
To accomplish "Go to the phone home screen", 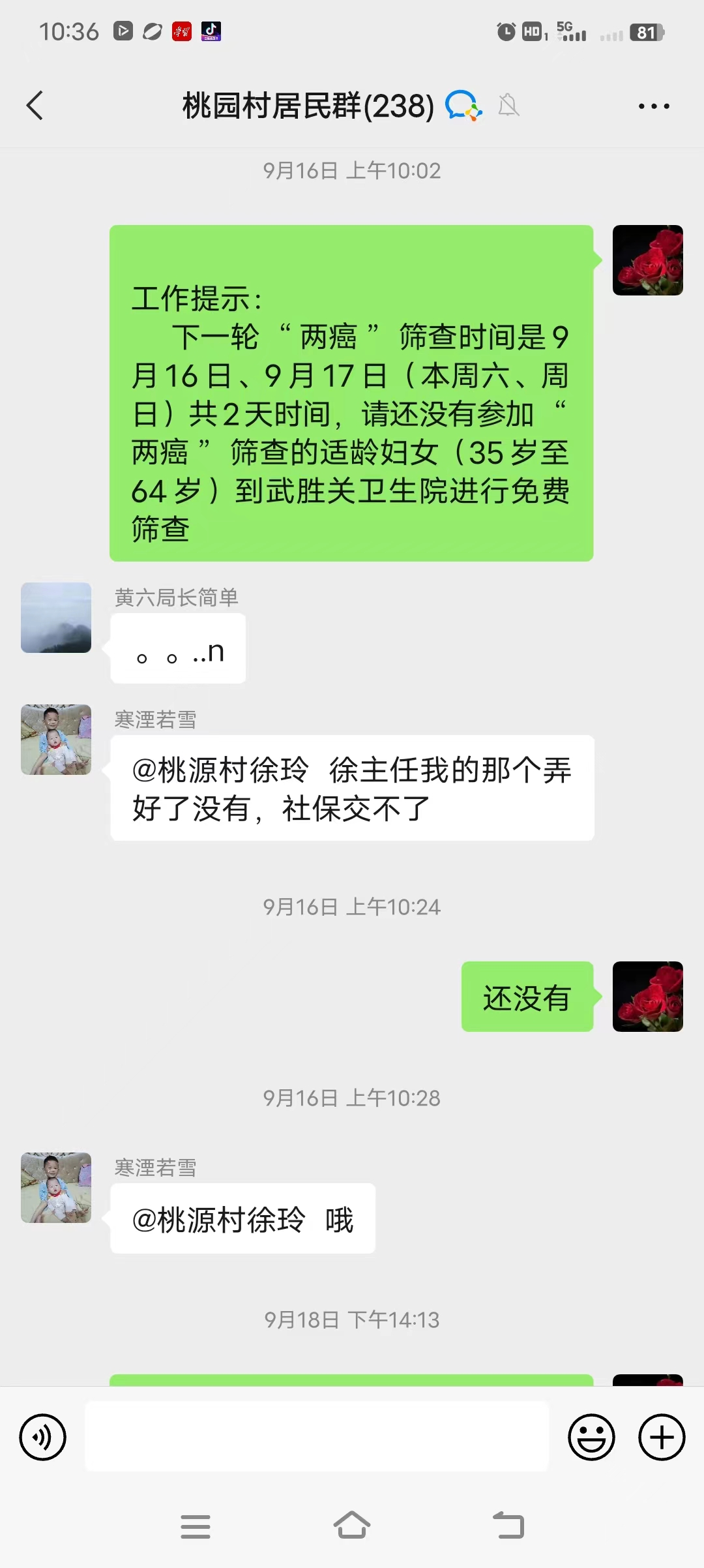I will pos(352,1526).
